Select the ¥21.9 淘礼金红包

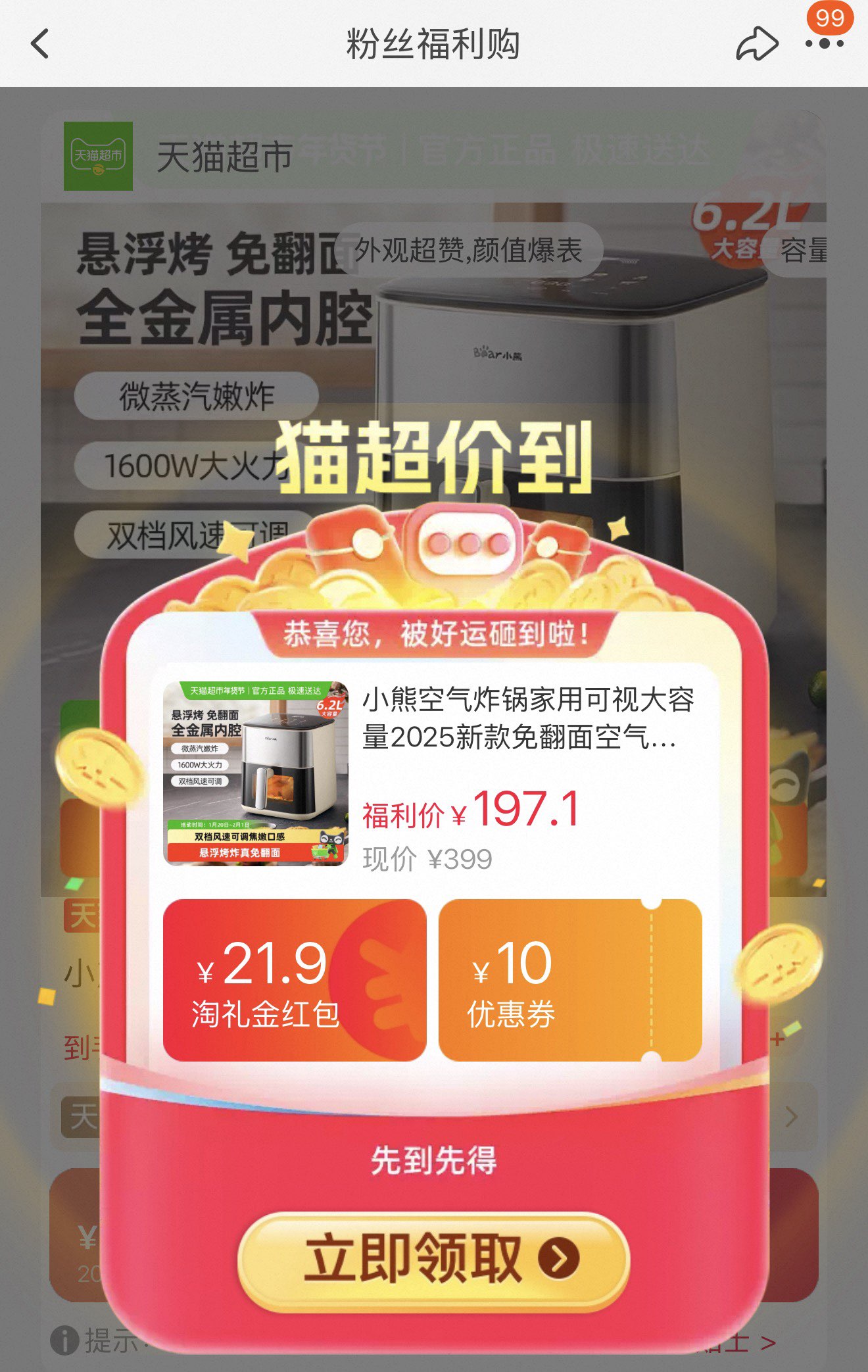coord(294,980)
